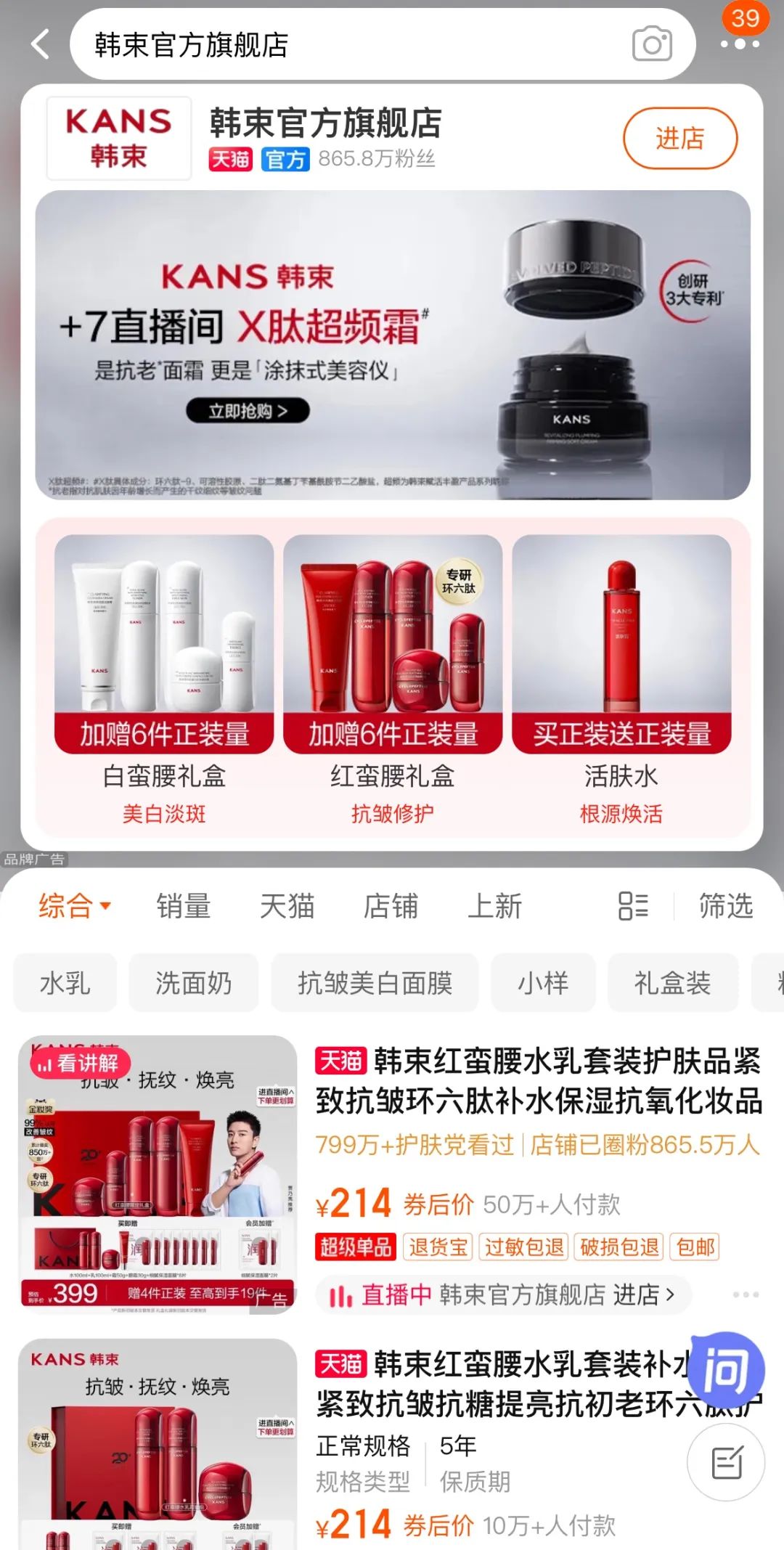Viewport: 784px width, 1550px height.
Task: Switch to the 天猫 tab
Action: 287,906
